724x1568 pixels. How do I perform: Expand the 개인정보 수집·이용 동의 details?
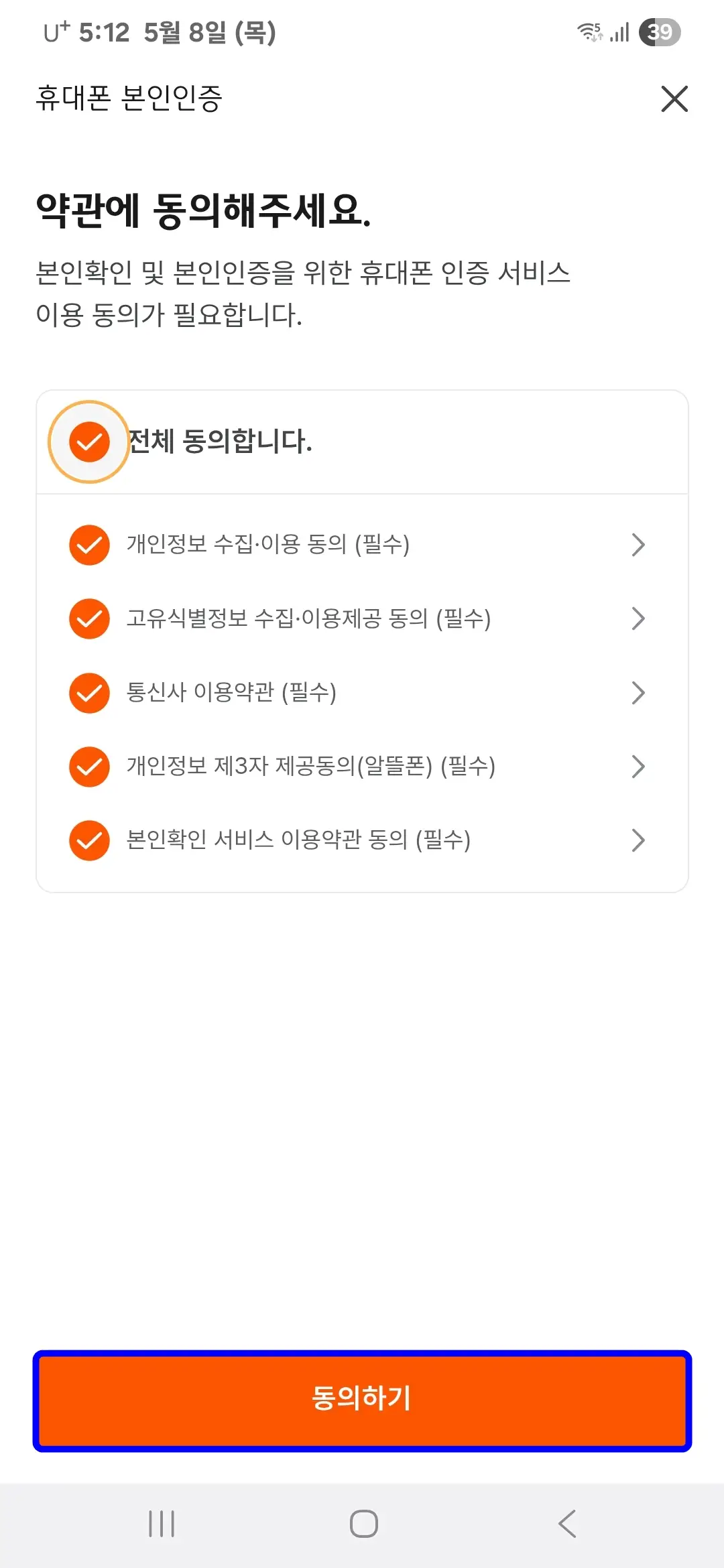pos(638,545)
